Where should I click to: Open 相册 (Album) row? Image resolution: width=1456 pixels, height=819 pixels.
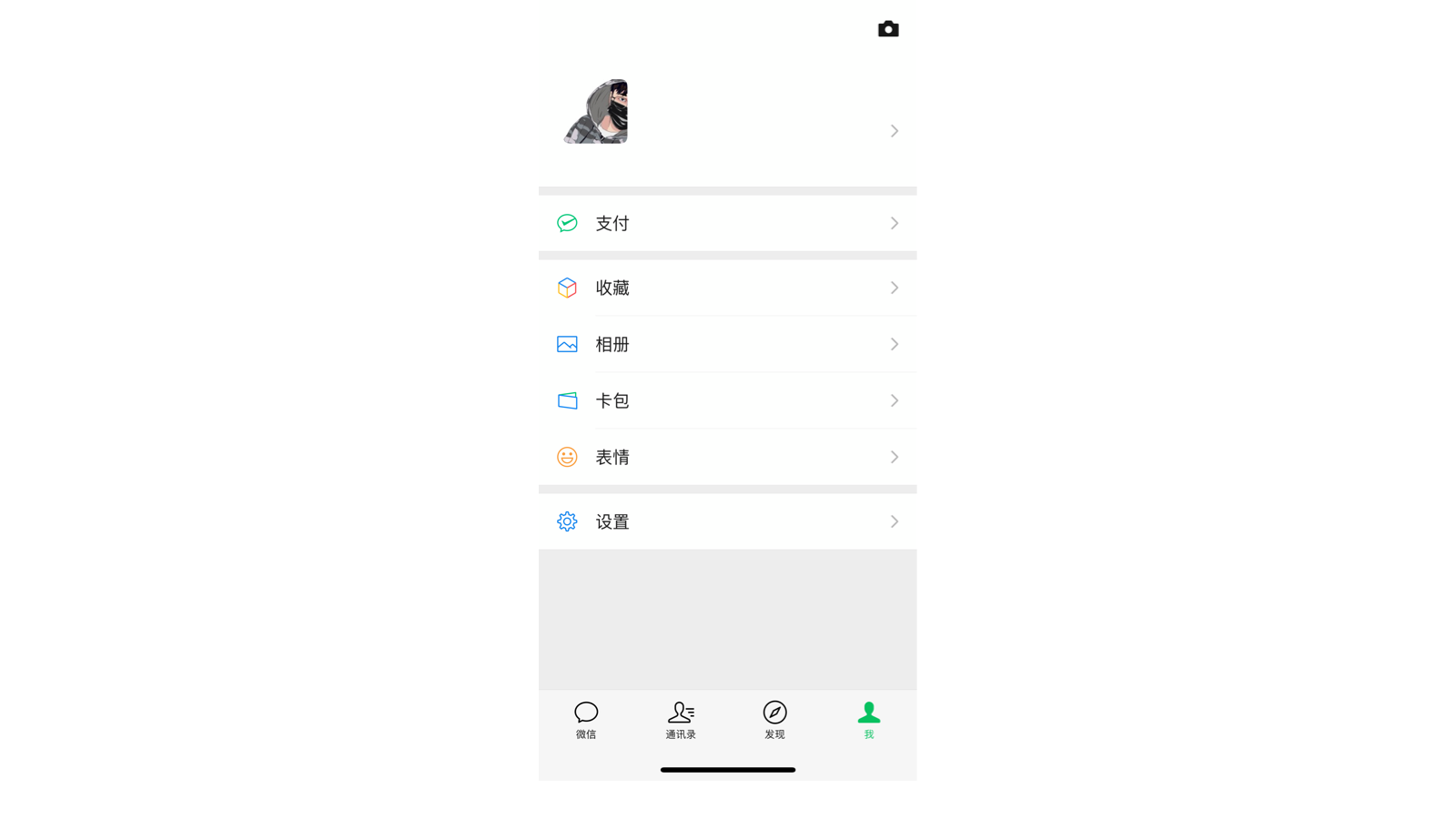(x=727, y=344)
